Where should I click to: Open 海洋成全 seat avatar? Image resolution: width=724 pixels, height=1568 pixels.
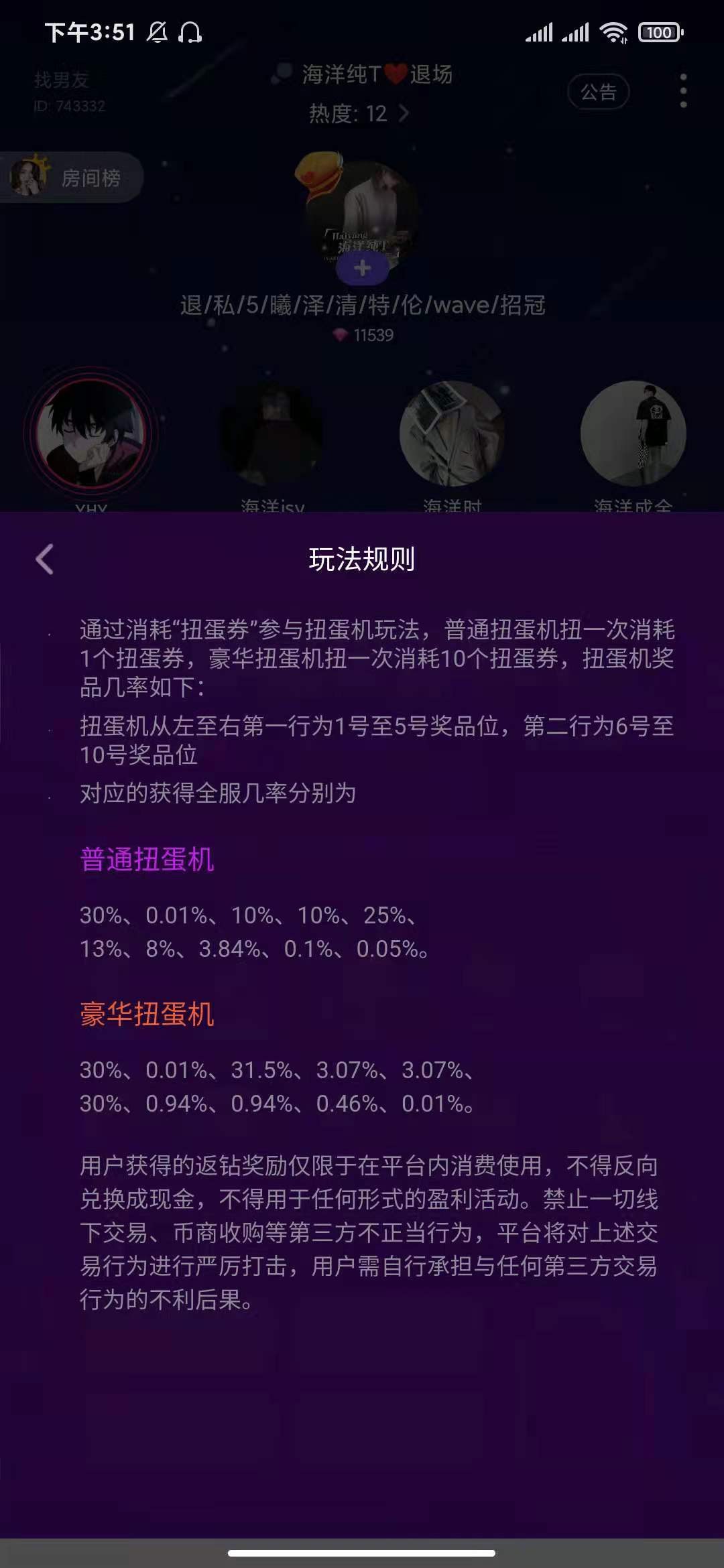pyautogui.click(x=633, y=434)
